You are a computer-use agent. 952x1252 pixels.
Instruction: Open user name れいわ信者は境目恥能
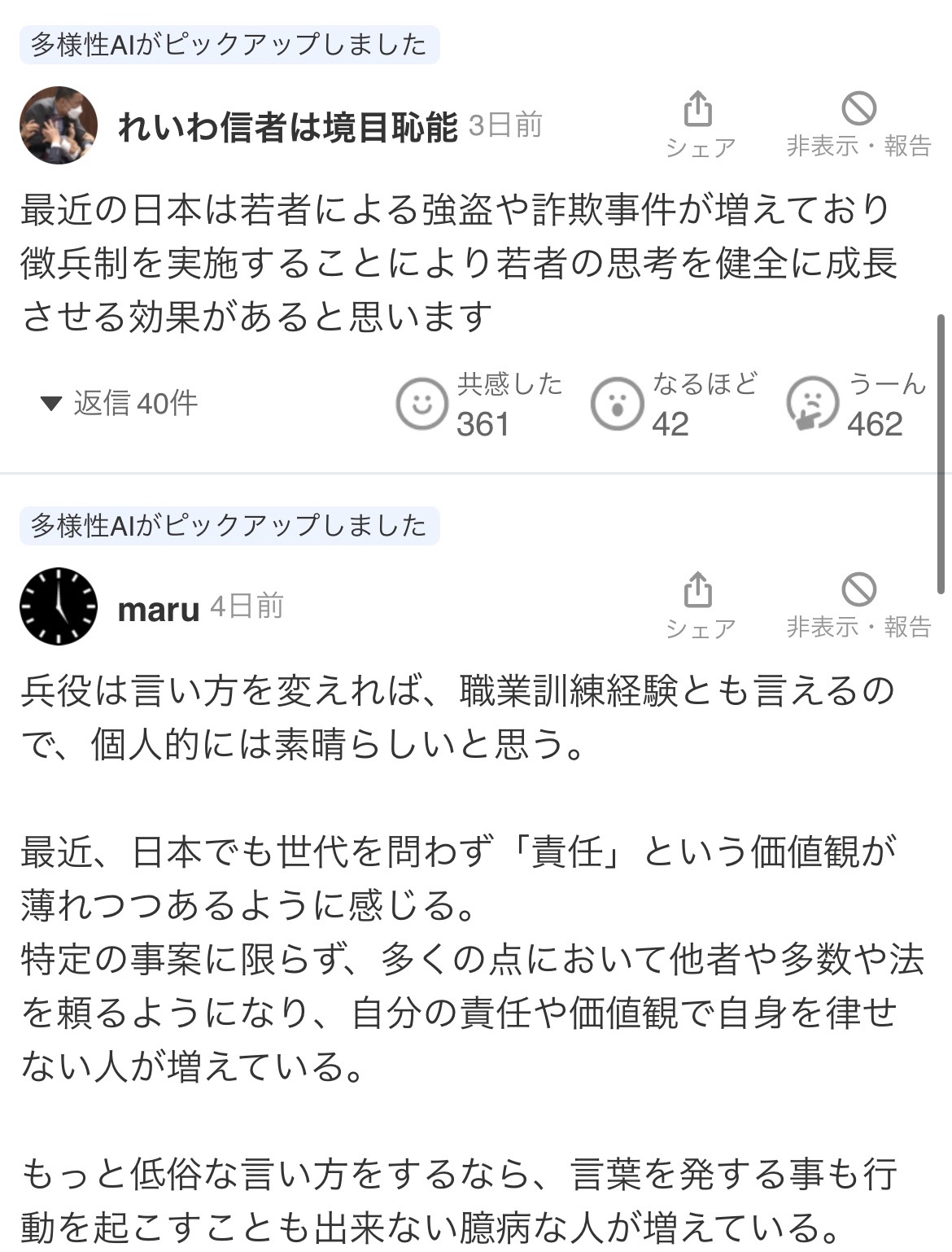288,126
